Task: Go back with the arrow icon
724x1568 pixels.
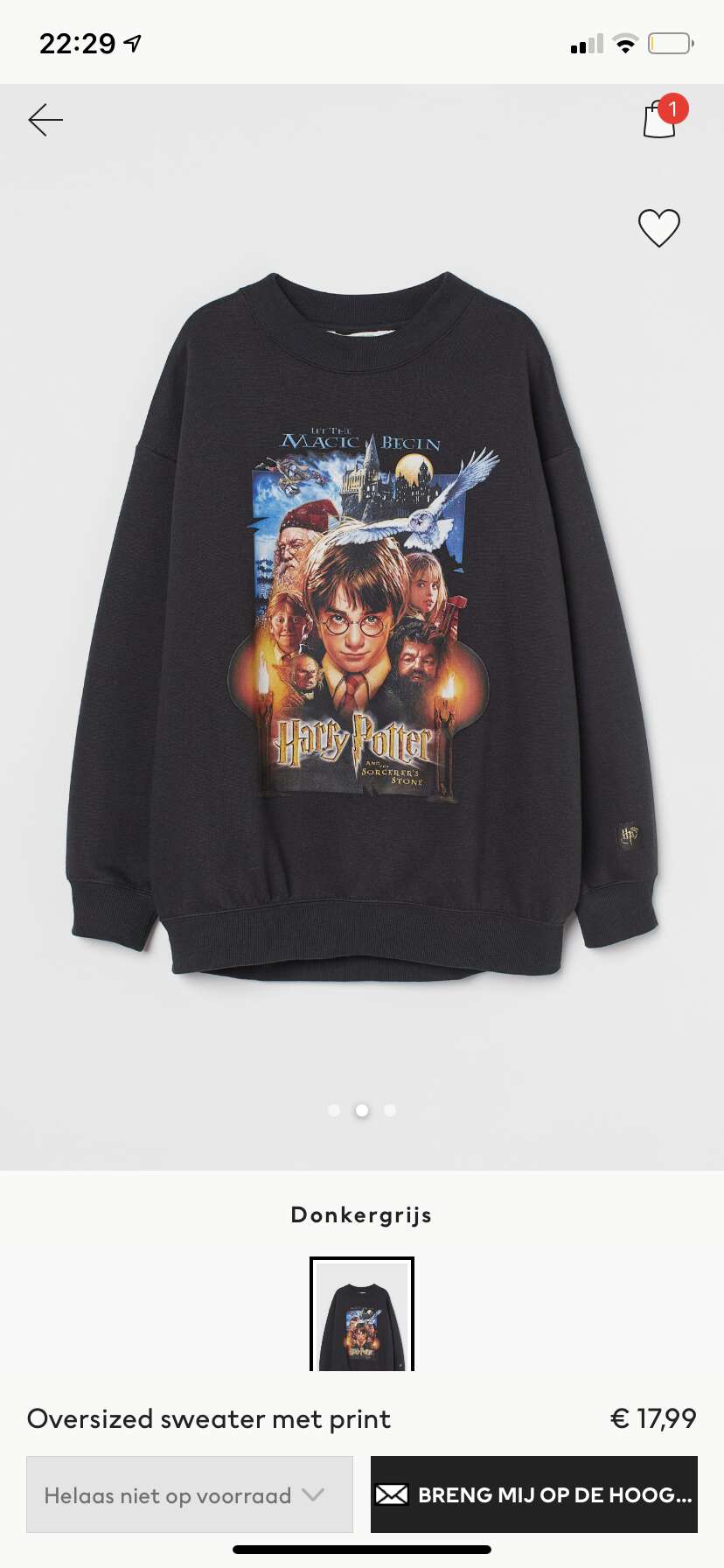Action: [45, 120]
